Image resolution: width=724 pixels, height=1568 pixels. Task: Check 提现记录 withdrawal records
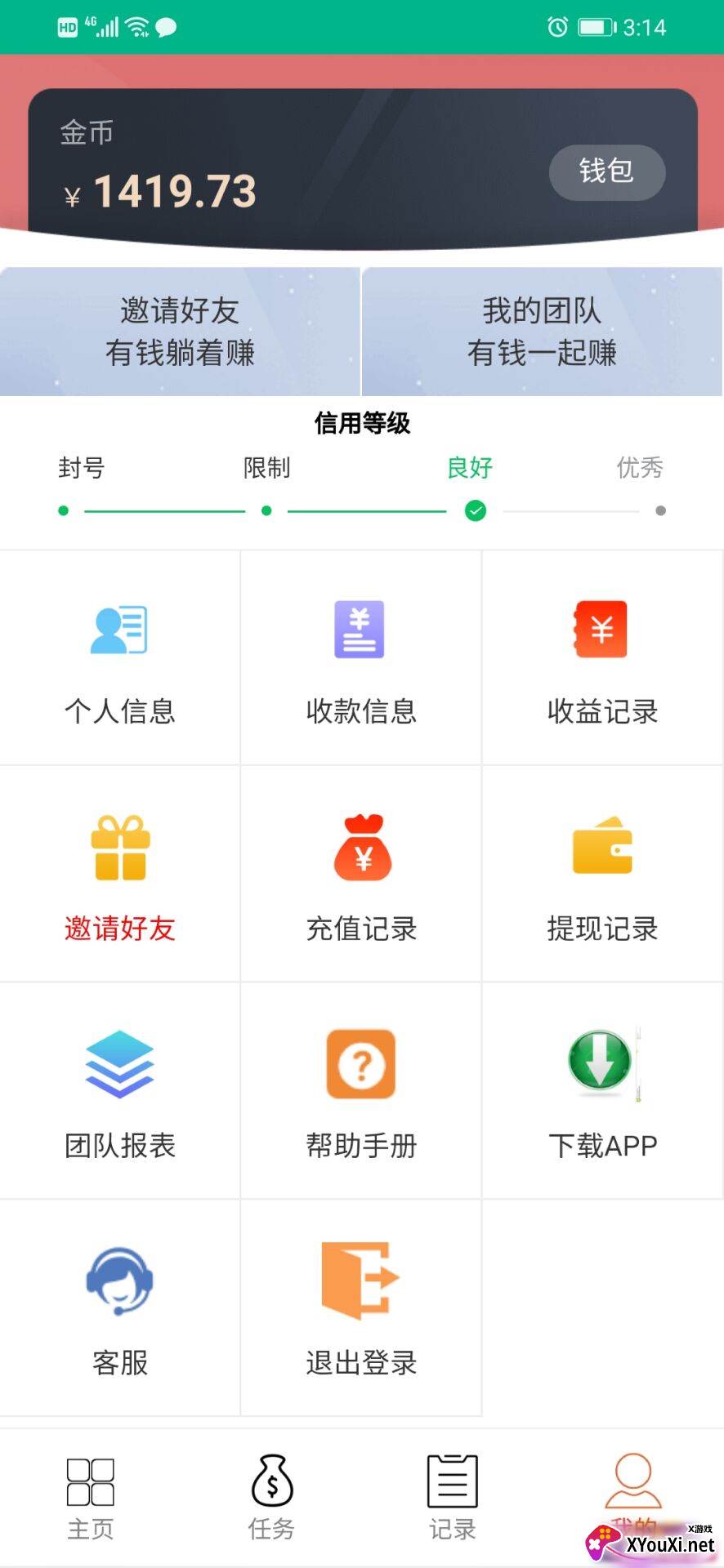point(603,875)
